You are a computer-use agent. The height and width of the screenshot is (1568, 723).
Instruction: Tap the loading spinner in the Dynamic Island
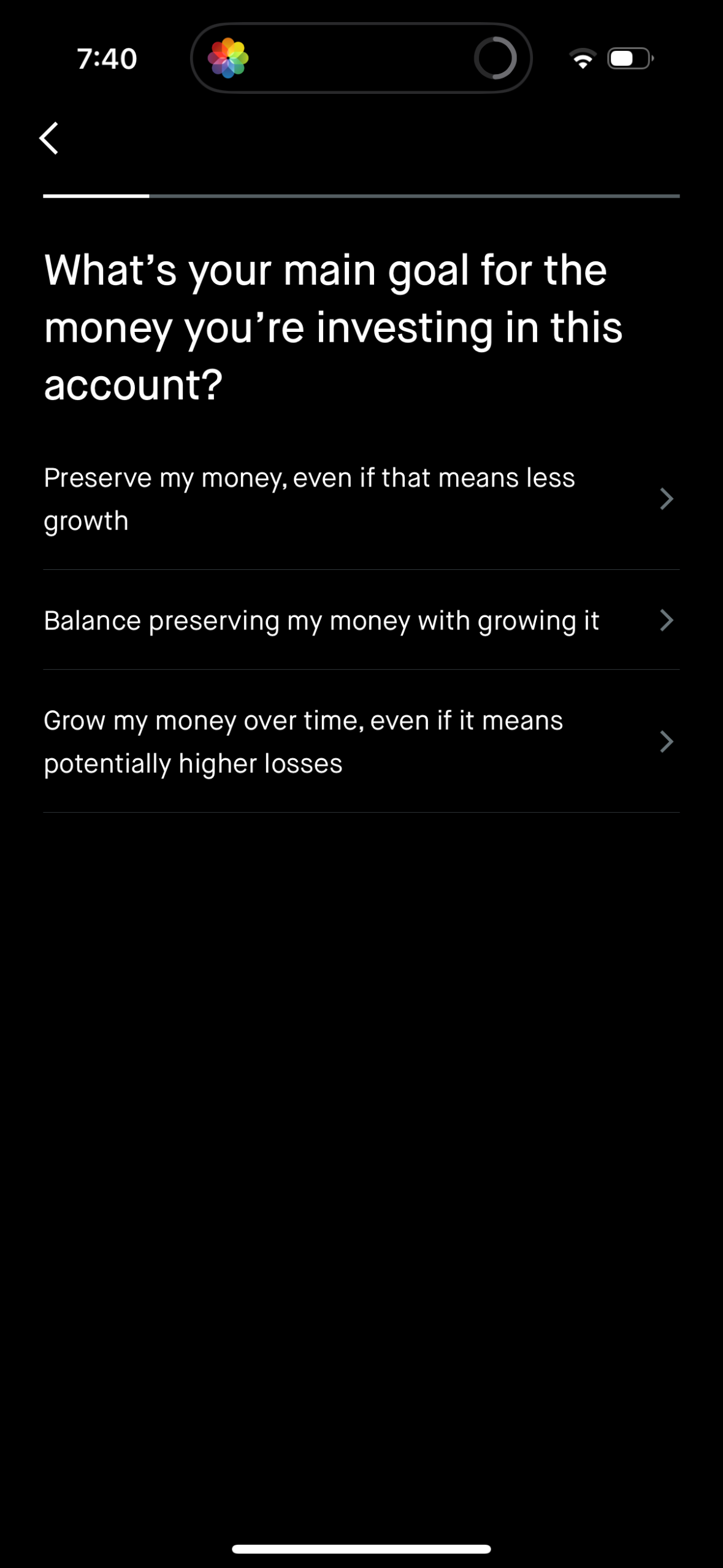click(x=494, y=58)
